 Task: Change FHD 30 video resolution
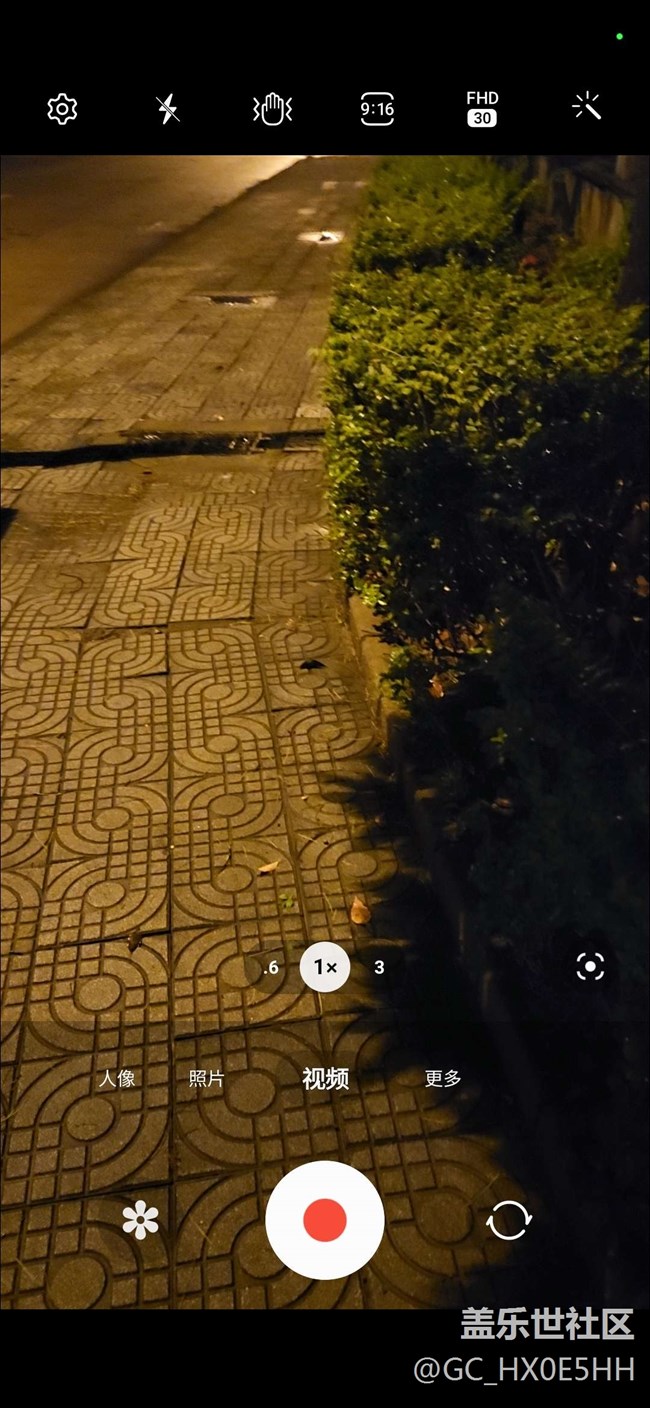(482, 109)
